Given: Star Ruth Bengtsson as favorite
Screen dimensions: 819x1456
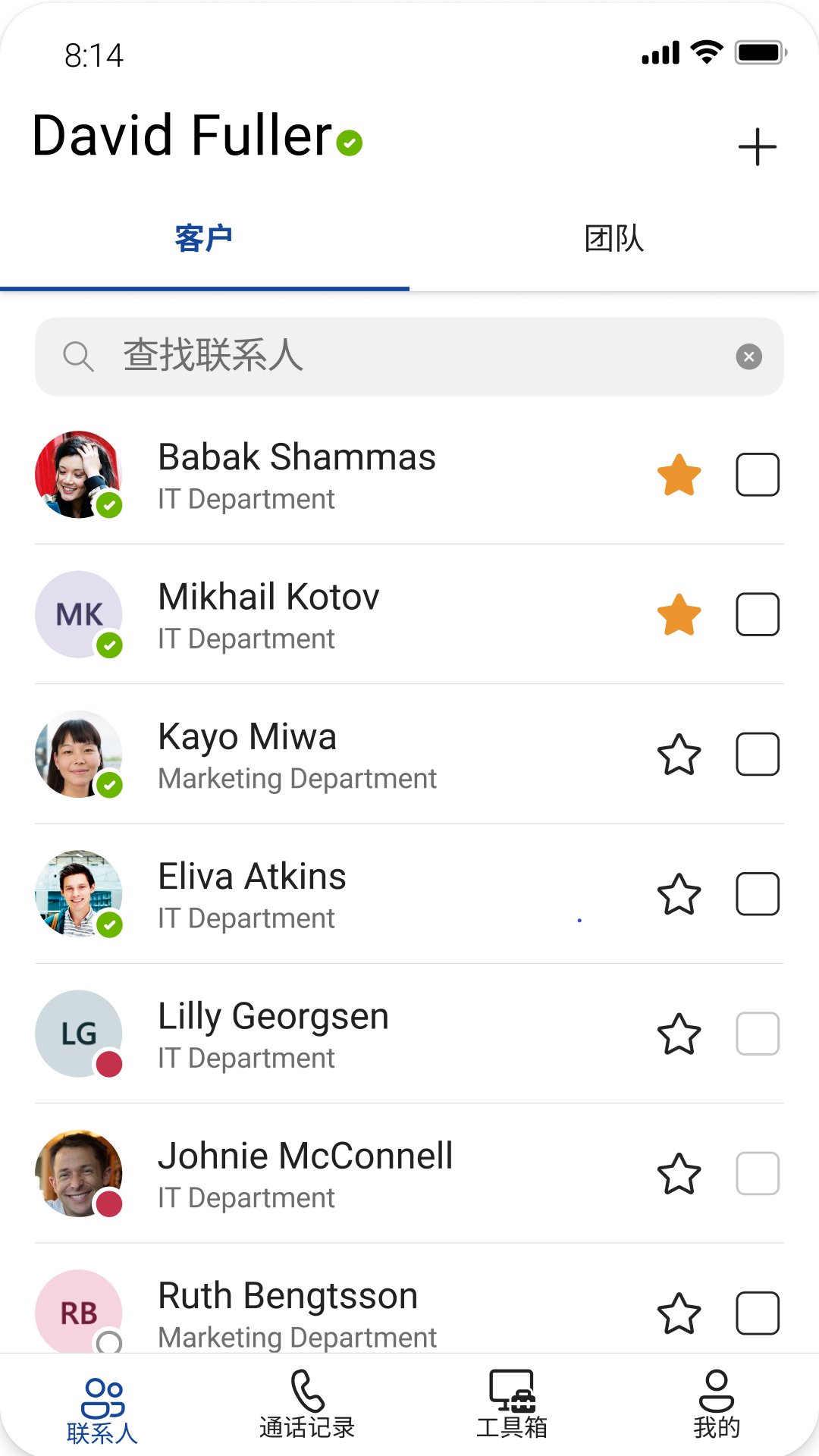Looking at the screenshot, I should coord(679,1313).
